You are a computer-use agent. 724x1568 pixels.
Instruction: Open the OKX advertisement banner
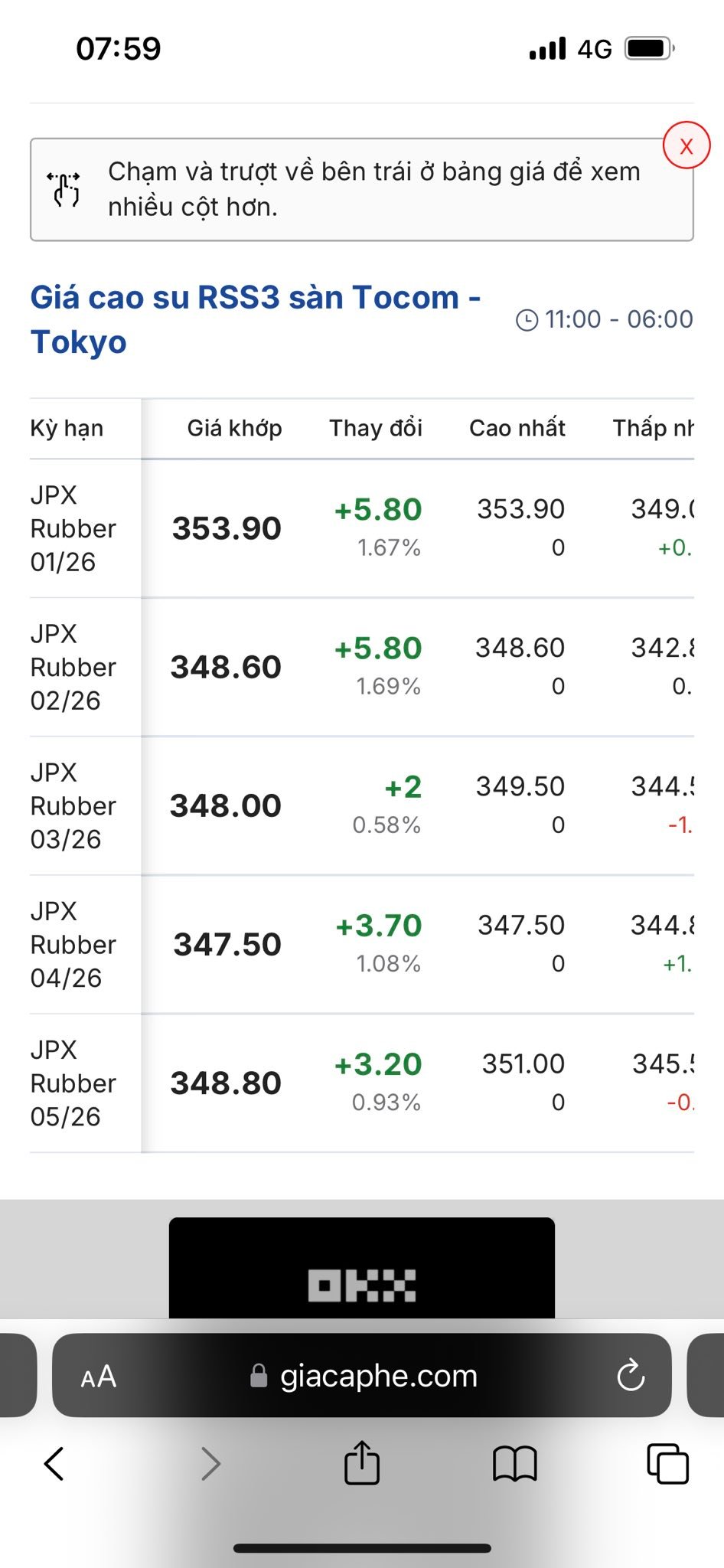point(362,1268)
